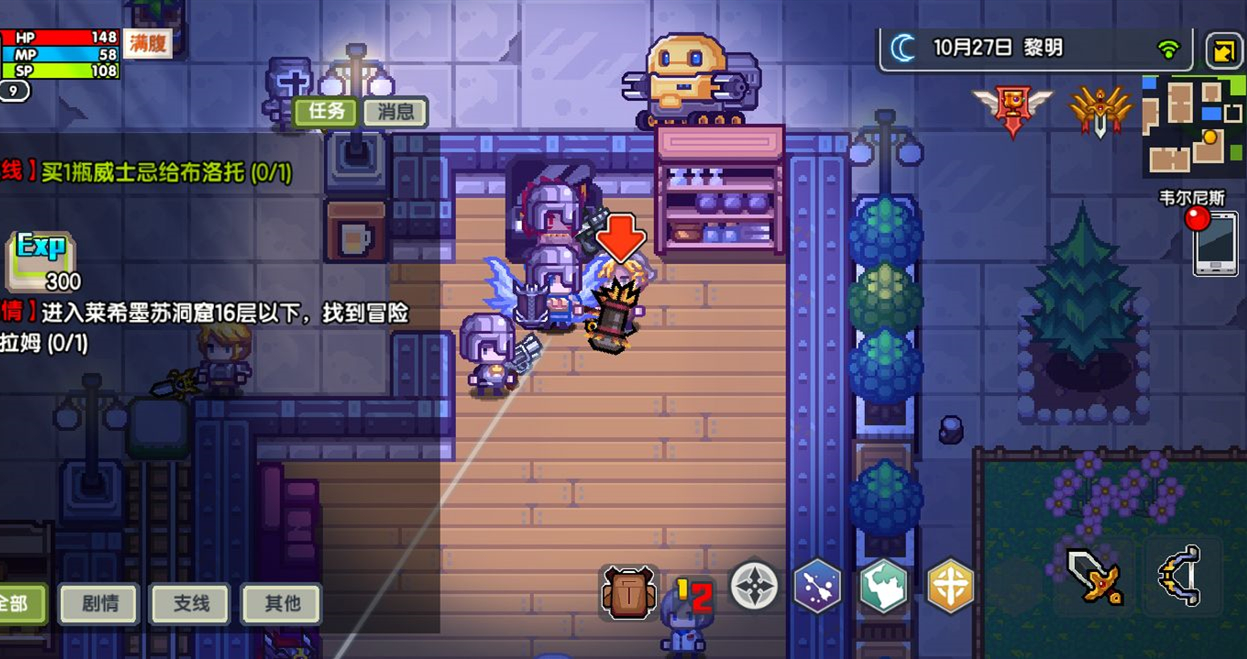Image resolution: width=1247 pixels, height=659 pixels.
Task: Open the minimap
Action: click(1193, 127)
